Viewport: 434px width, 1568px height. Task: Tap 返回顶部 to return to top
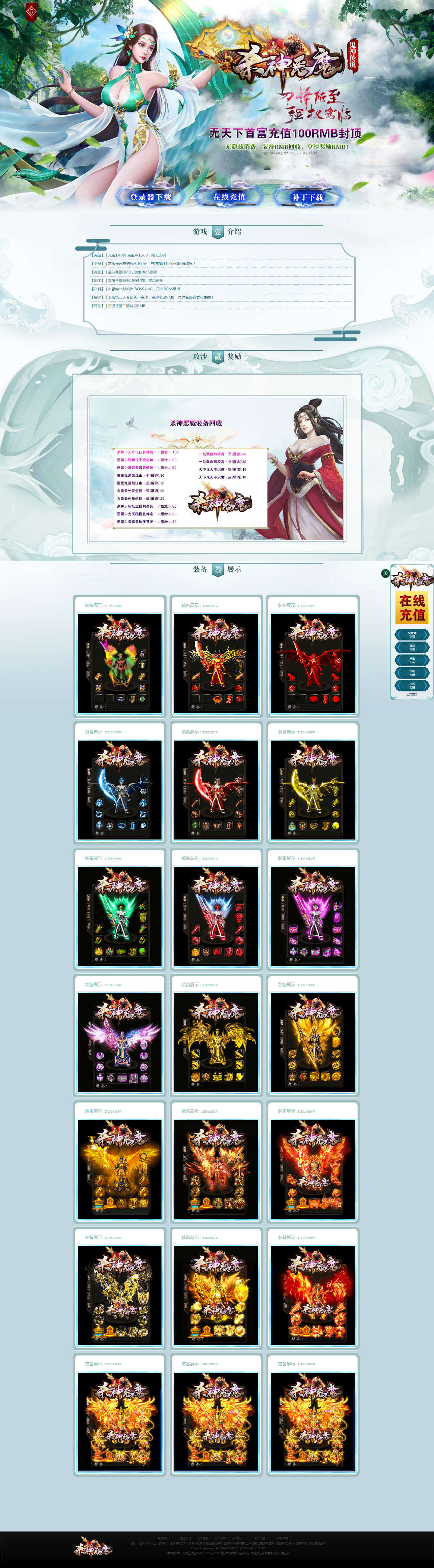pyautogui.click(x=412, y=694)
